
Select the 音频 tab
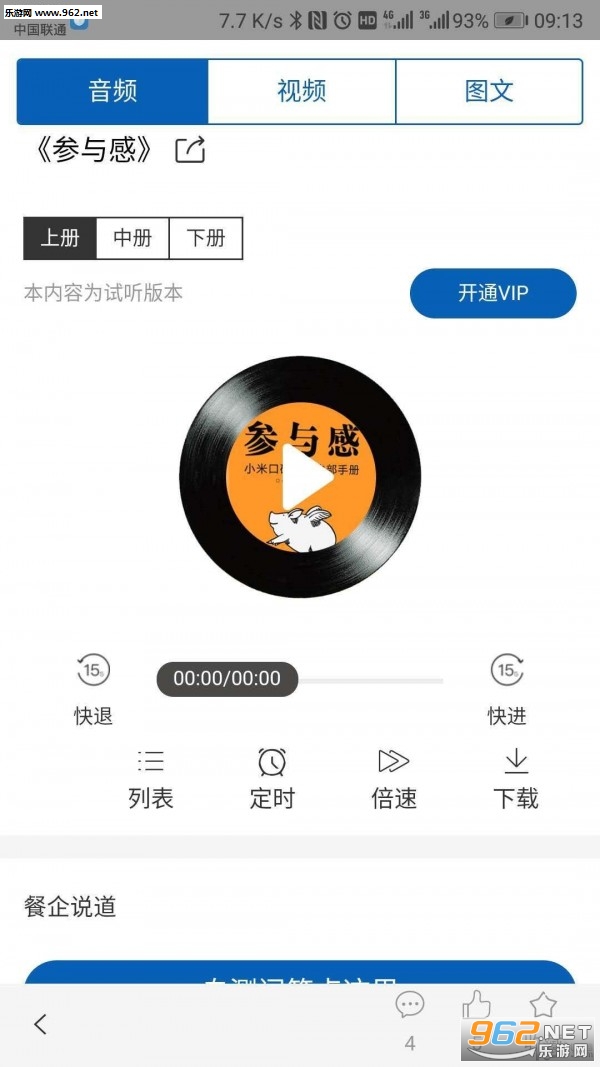pyautogui.click(x=112, y=91)
